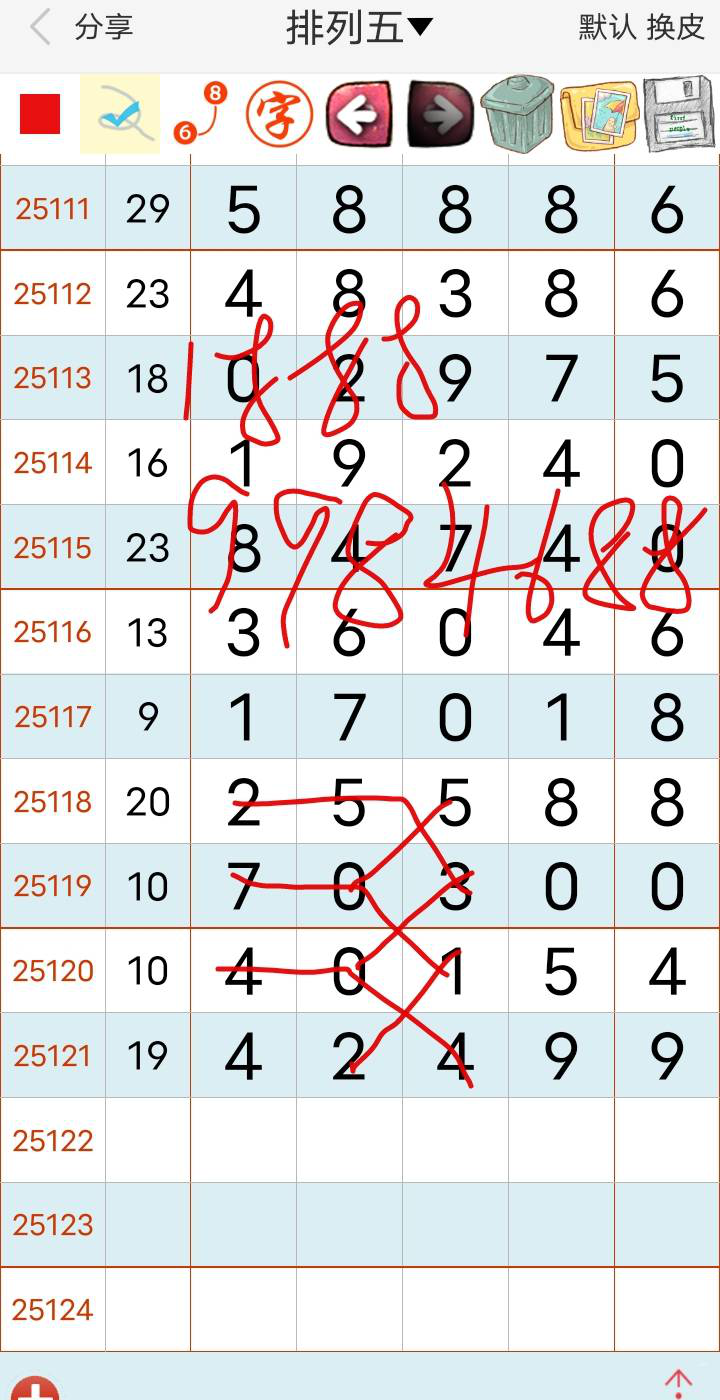
Task: Select the highlighted check-mark drawing tool
Action: (x=119, y=114)
